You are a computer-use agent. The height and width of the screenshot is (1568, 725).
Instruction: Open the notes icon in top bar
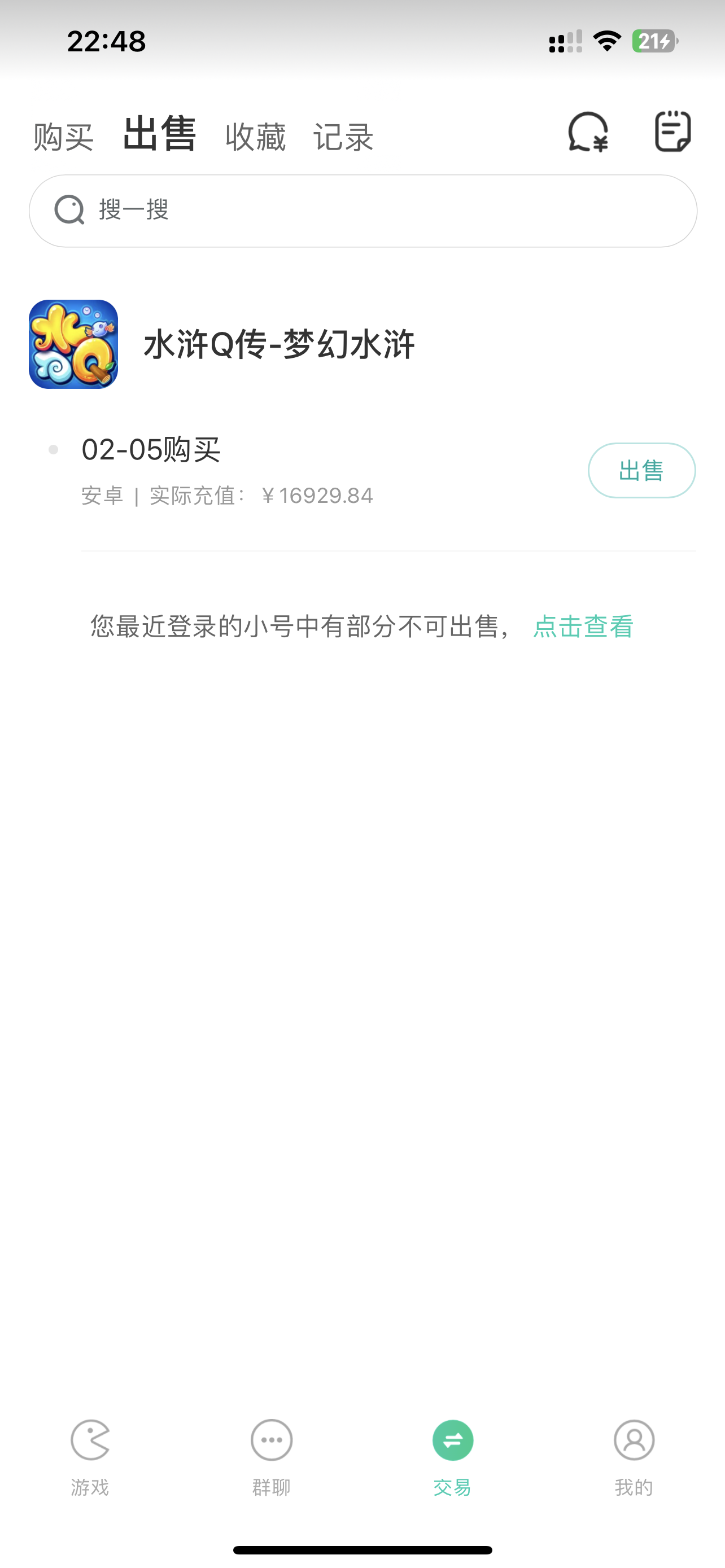[x=672, y=132]
